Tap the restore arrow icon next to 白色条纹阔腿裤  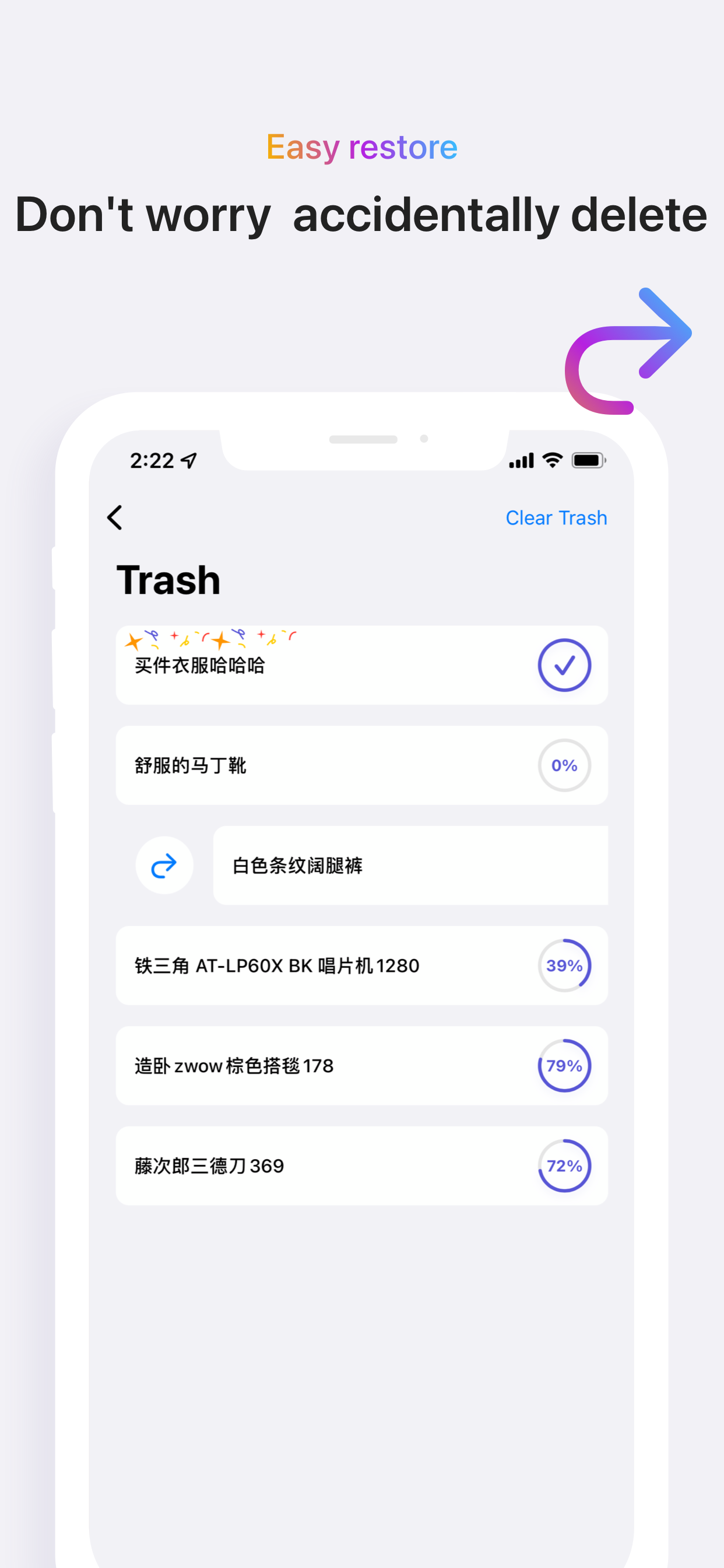pyautogui.click(x=164, y=865)
